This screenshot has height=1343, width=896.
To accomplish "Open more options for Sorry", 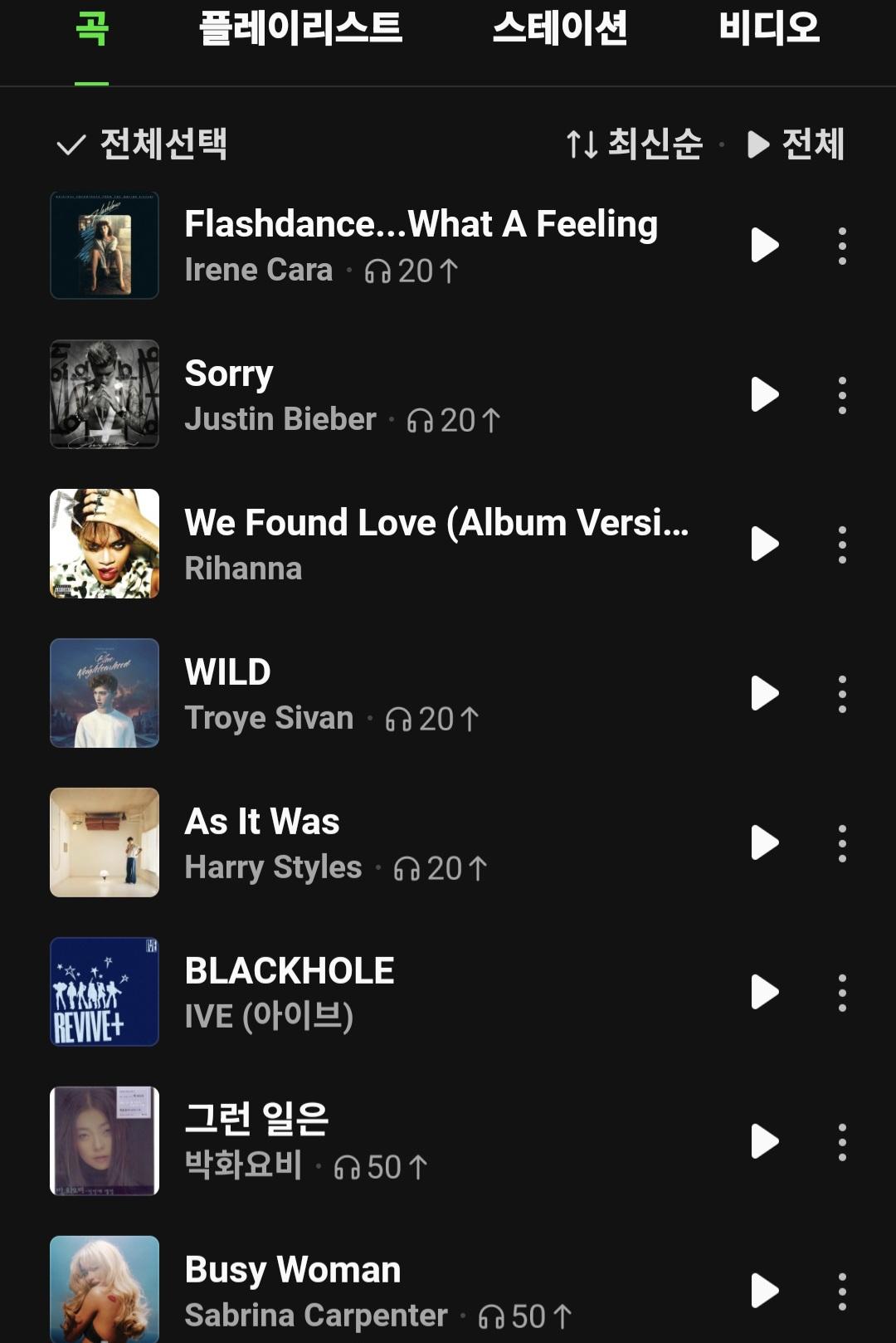I will [x=842, y=395].
